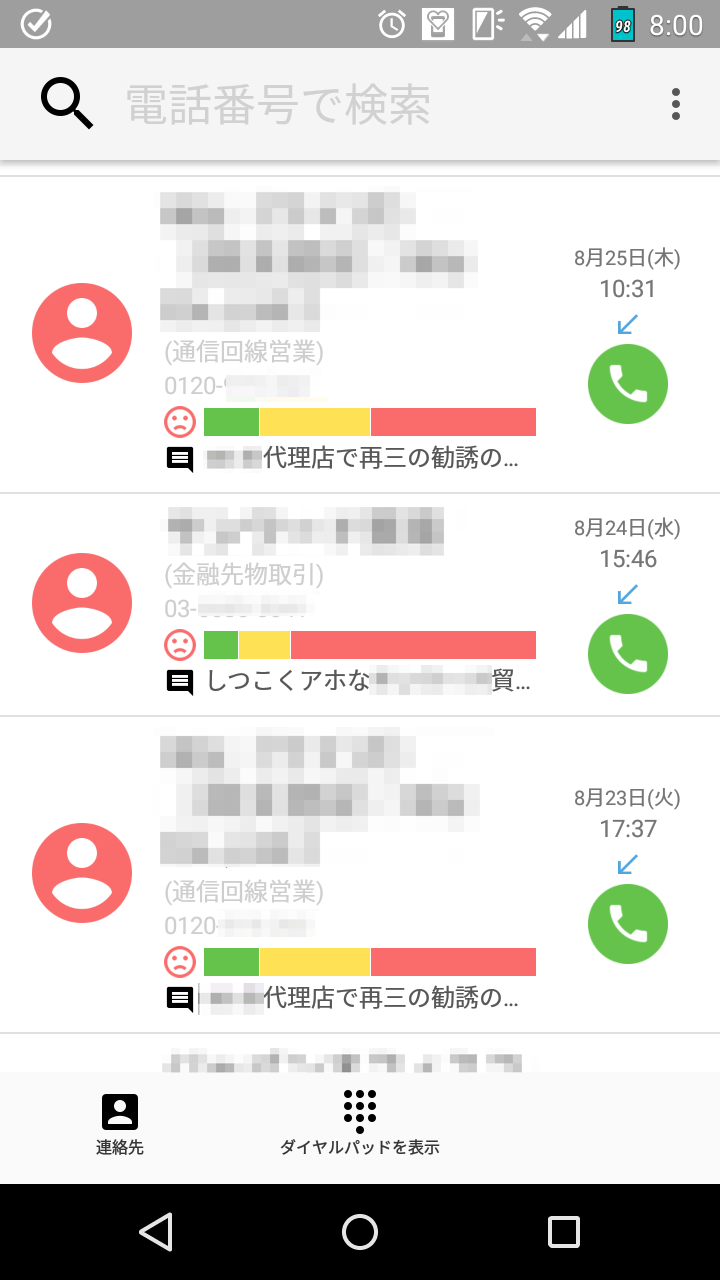Switch to the 連絡先 contacts tab
The image size is (720, 1280).
120,1125
